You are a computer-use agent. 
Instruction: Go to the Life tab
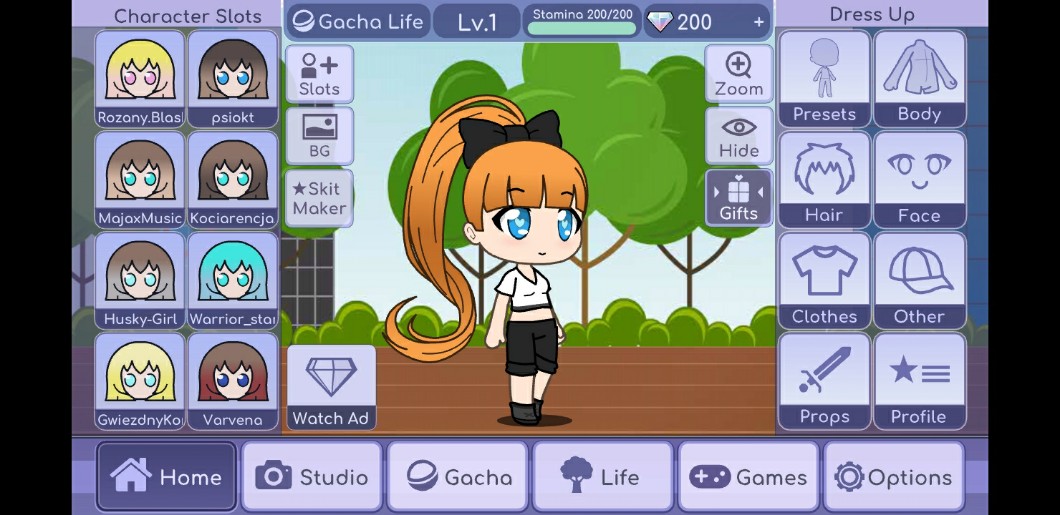click(x=602, y=477)
